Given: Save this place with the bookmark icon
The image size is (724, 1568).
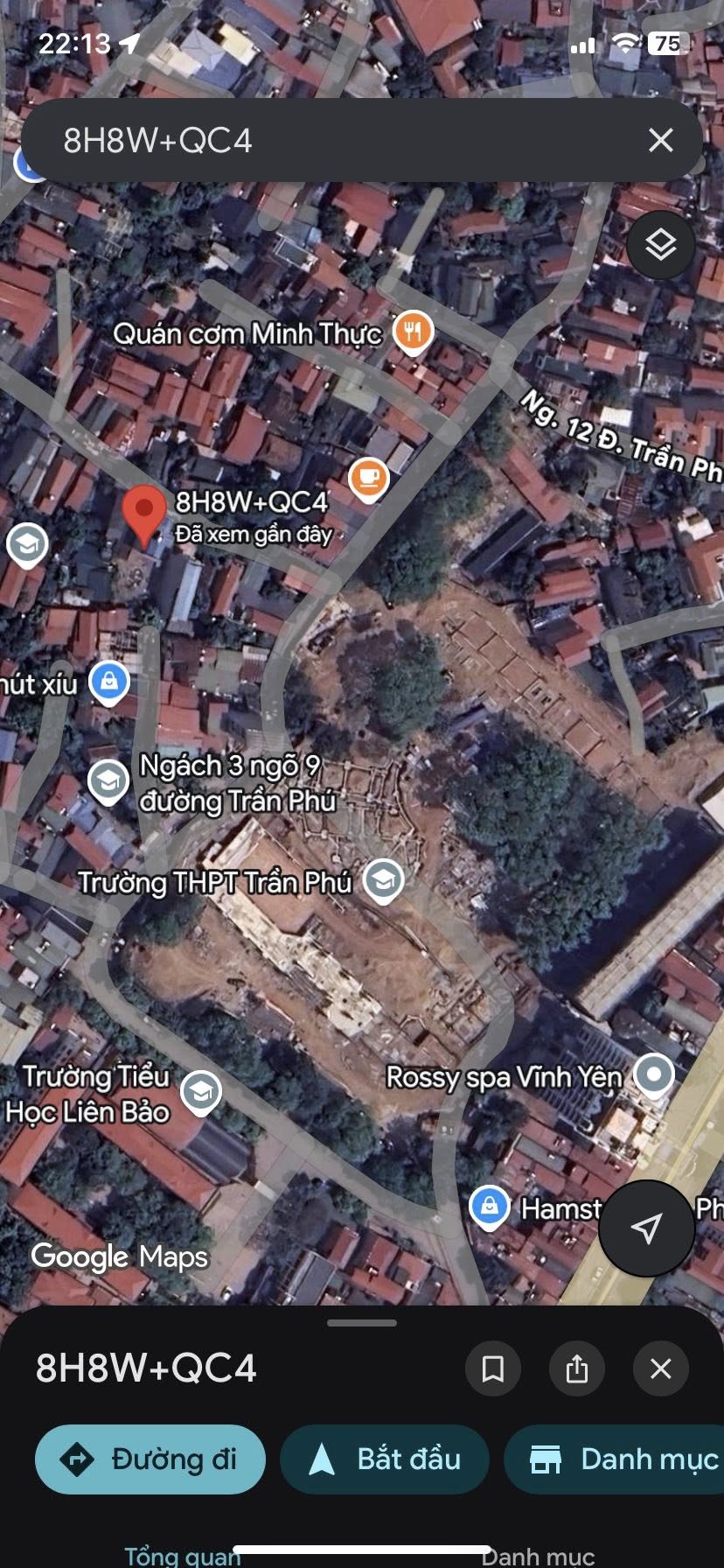Looking at the screenshot, I should (x=493, y=1368).
